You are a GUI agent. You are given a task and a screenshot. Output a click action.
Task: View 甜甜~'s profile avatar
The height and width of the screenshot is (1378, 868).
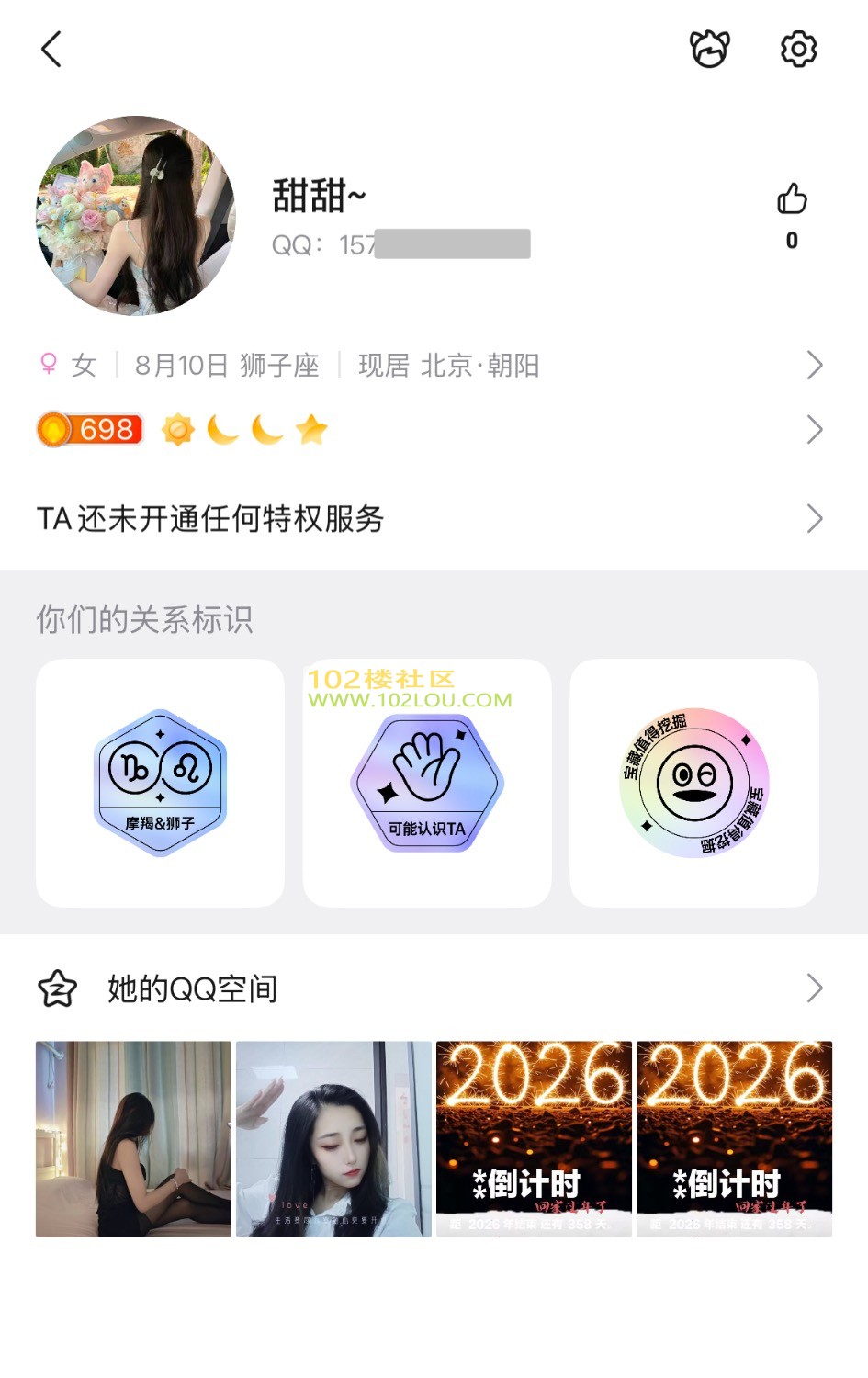click(x=136, y=216)
